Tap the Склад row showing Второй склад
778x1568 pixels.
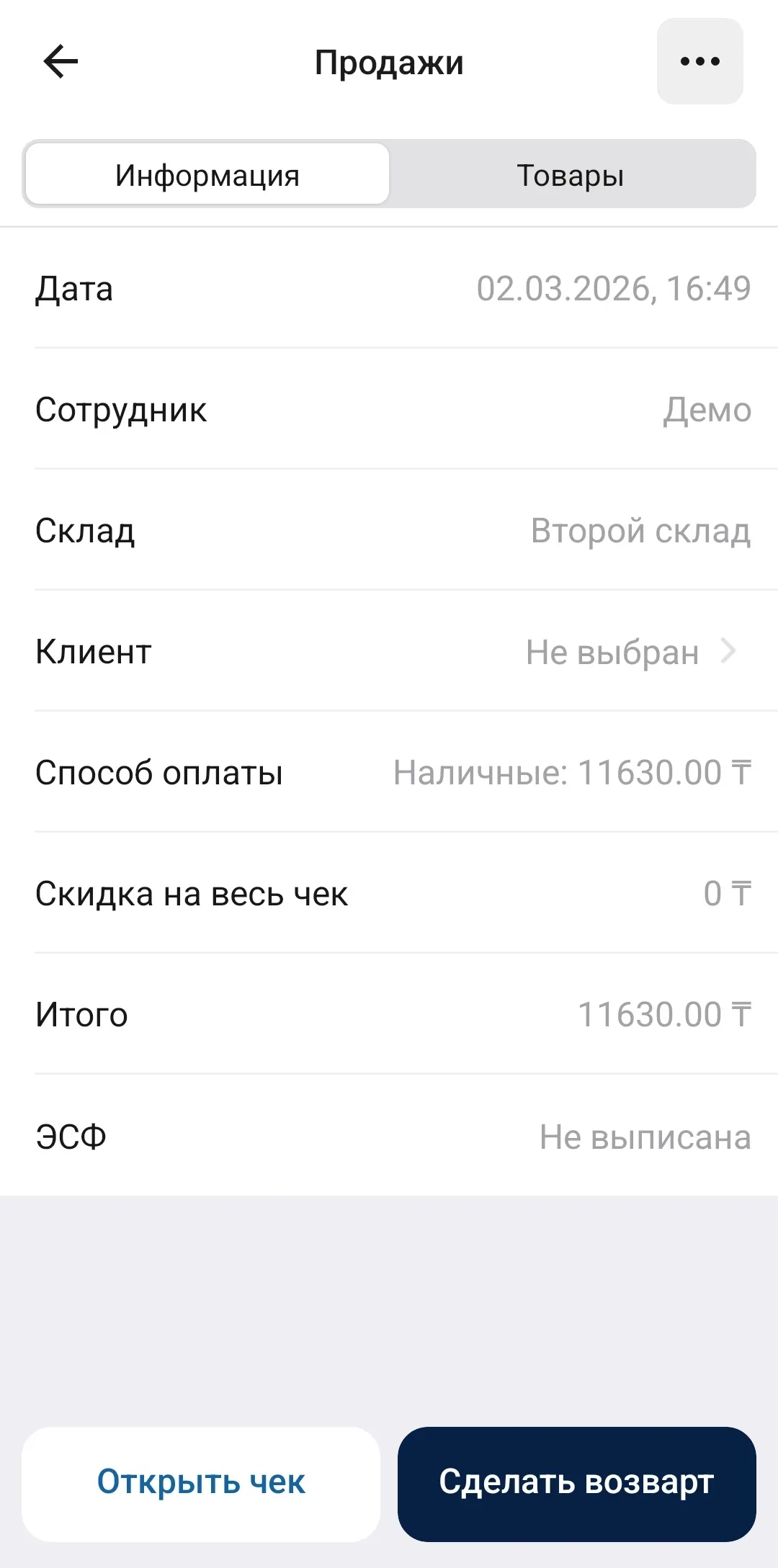pos(389,532)
